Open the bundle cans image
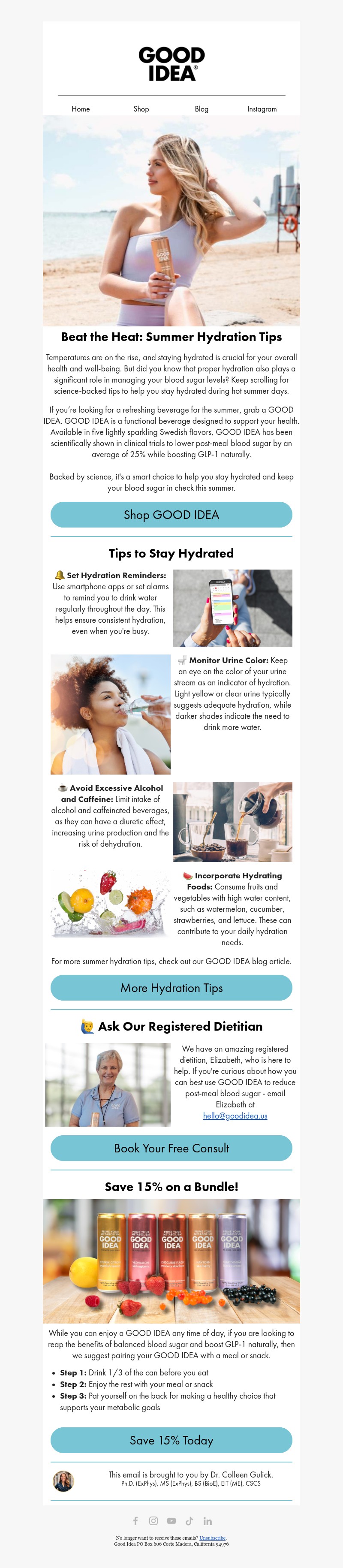 pos(171,1260)
